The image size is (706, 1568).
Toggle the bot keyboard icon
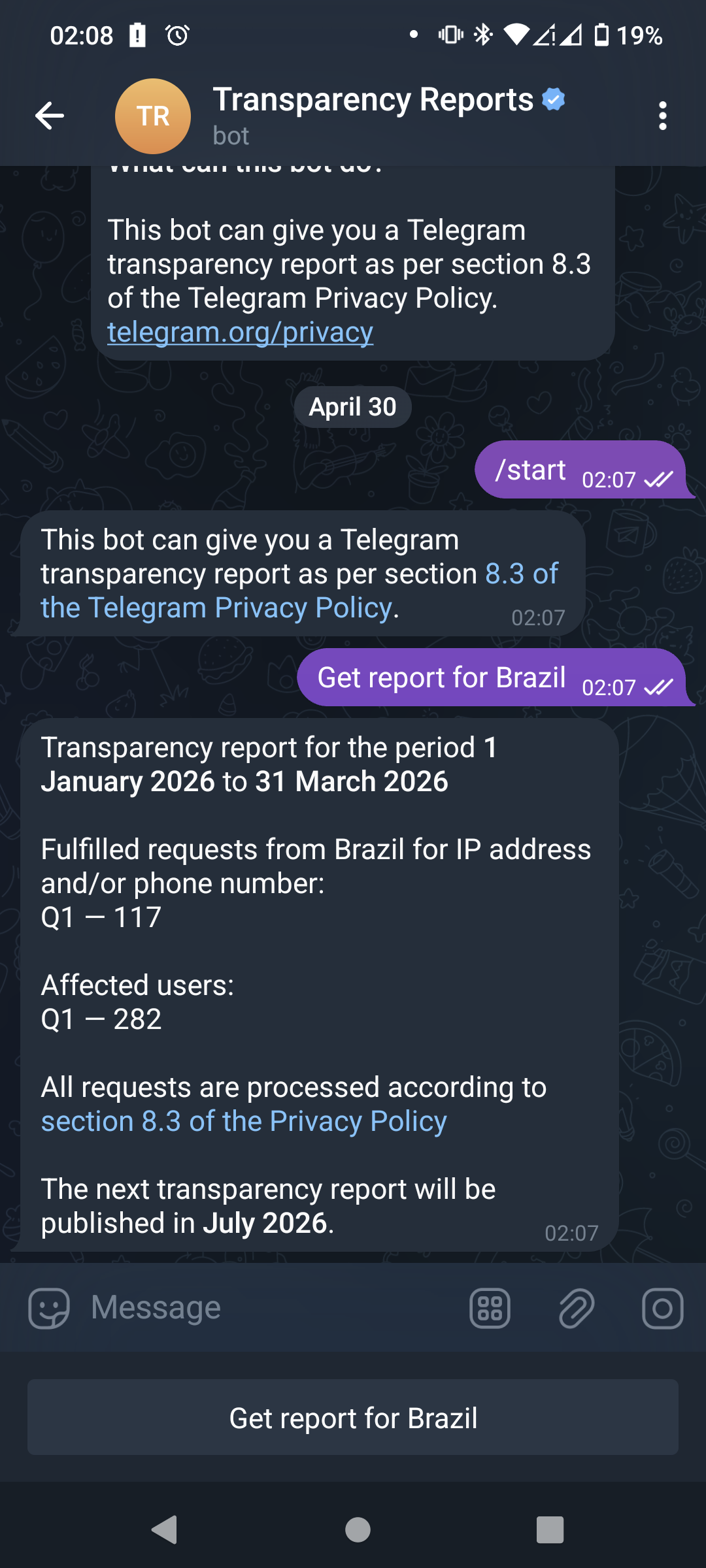point(490,1308)
